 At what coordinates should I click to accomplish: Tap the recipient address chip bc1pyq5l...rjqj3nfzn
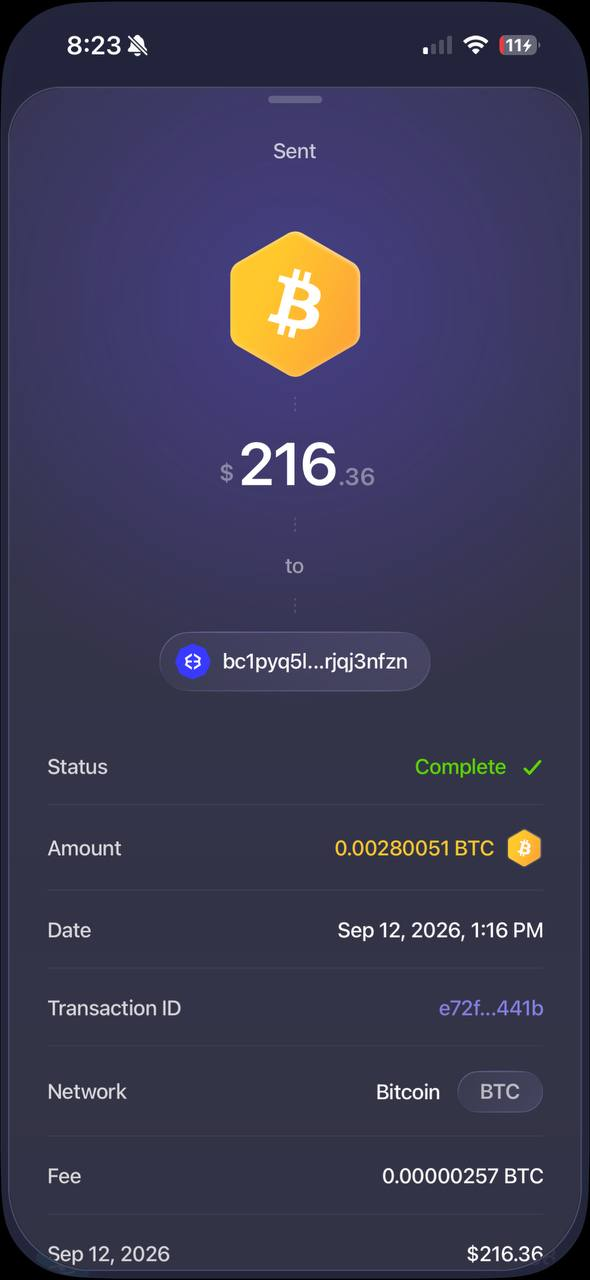295,661
